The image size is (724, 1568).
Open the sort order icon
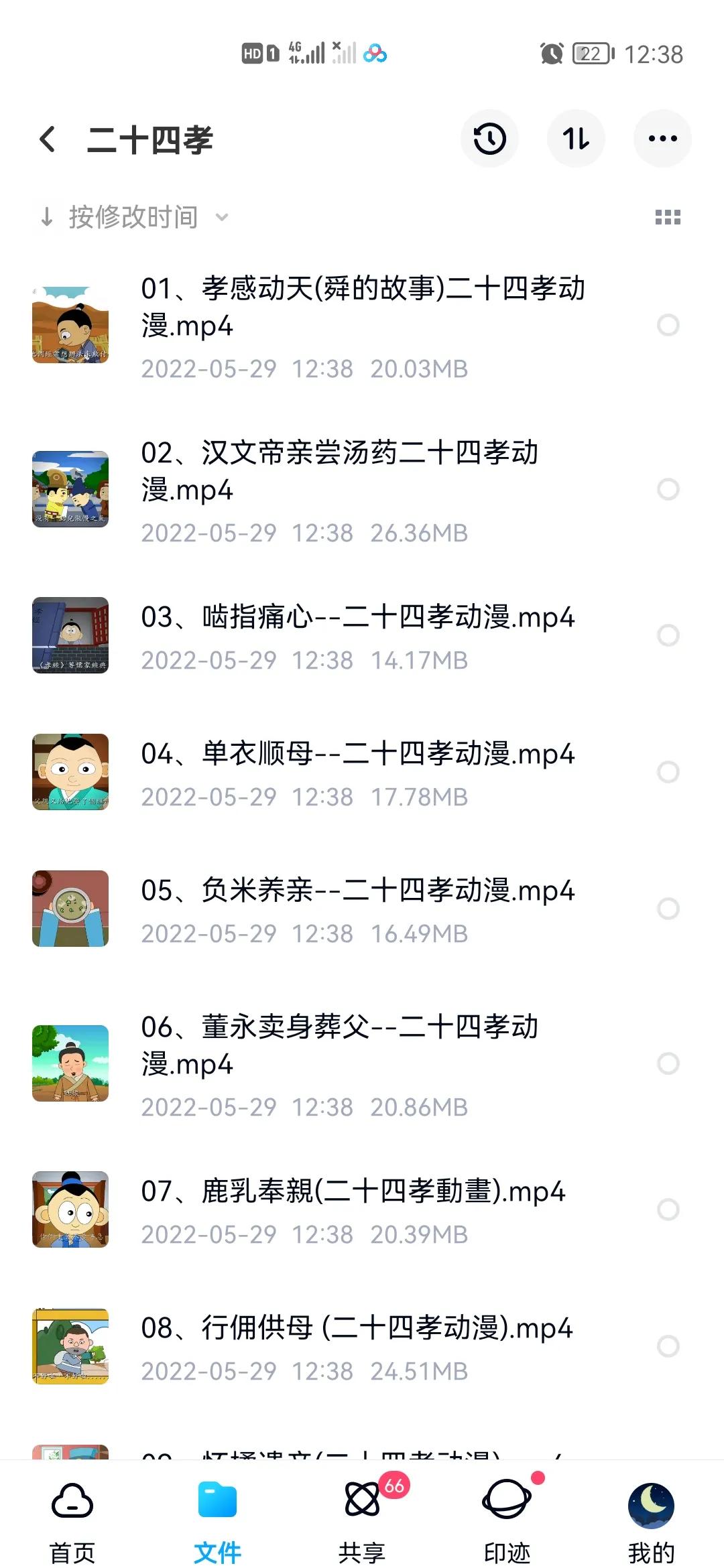576,137
